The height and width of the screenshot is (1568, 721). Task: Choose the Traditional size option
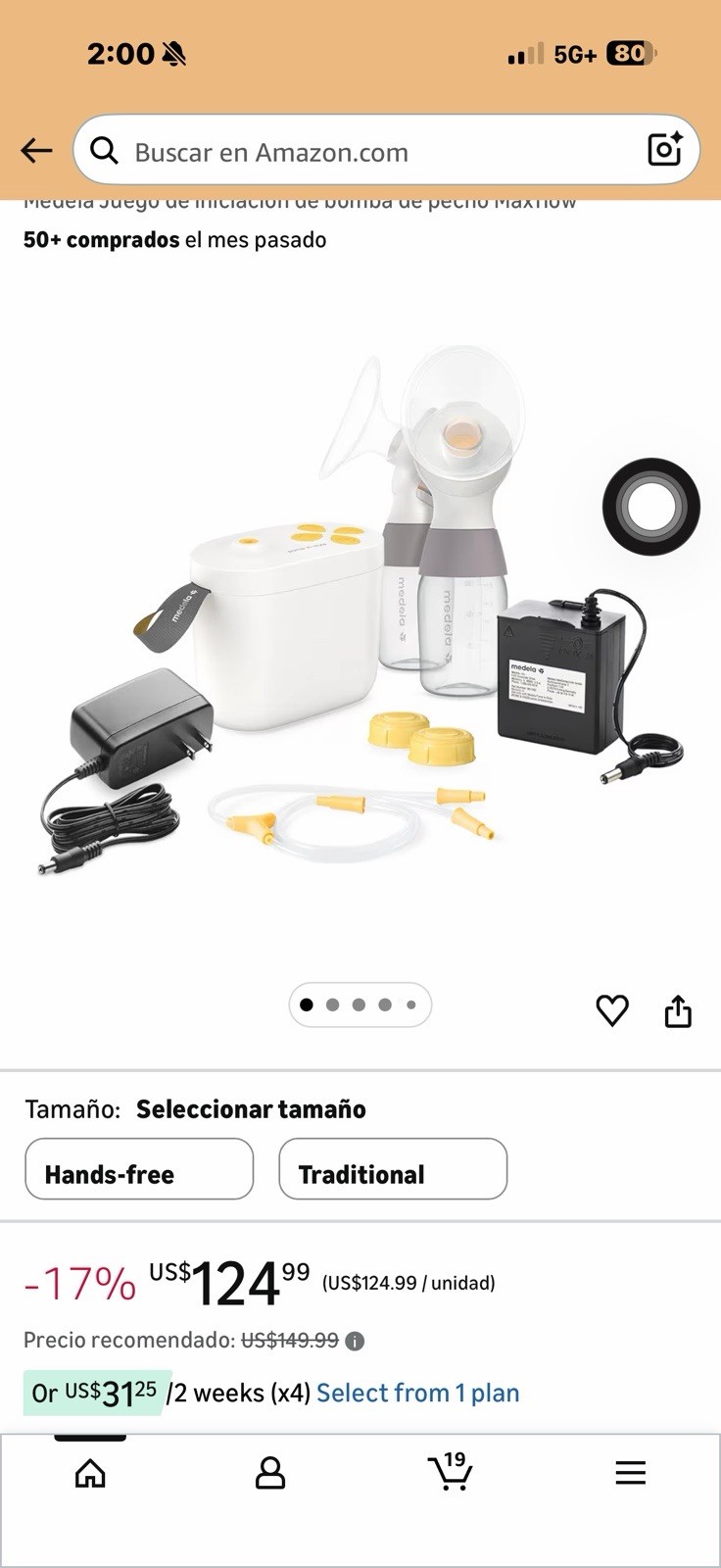pos(393,1169)
